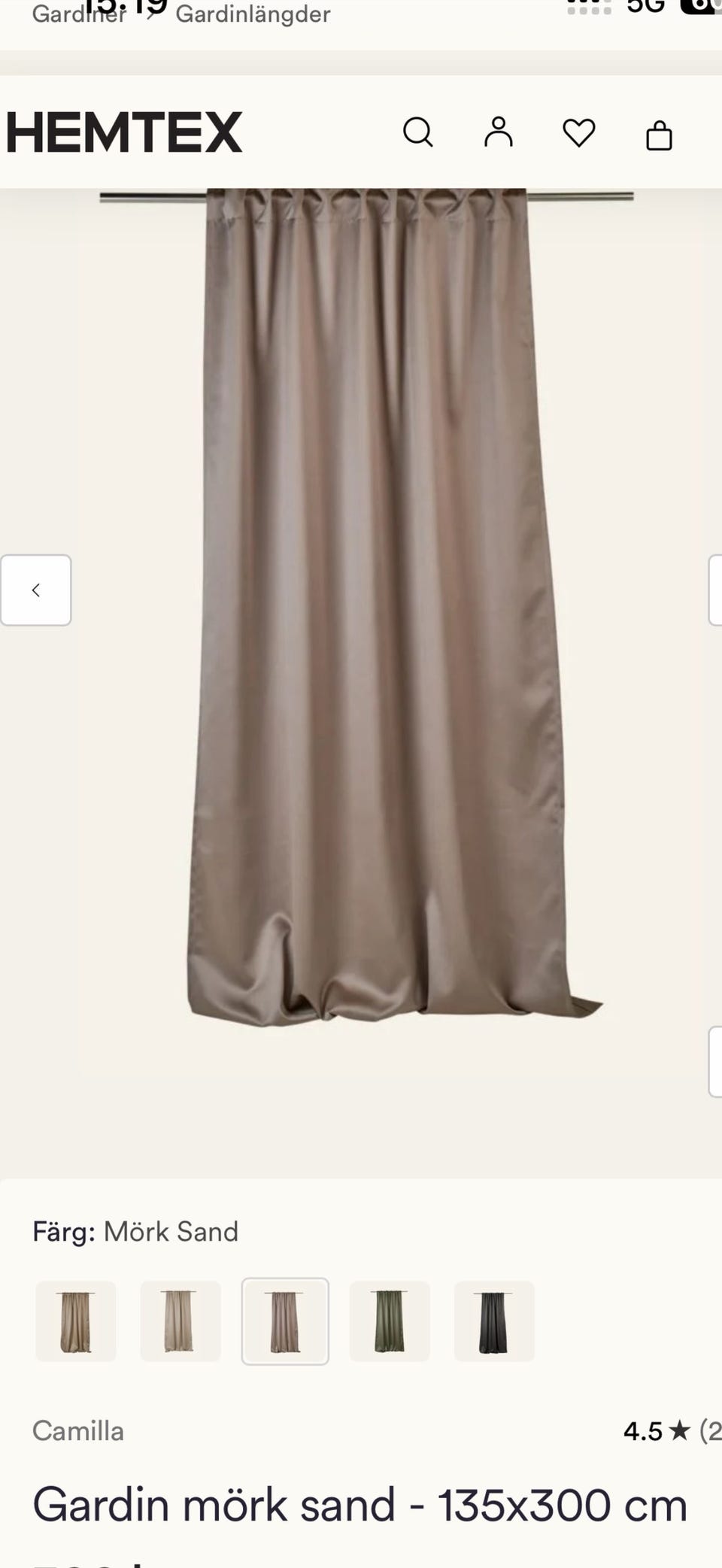Screen dimensions: 722x1568
Task: Select the first beige curtain color swatch
Action: [x=76, y=1321]
